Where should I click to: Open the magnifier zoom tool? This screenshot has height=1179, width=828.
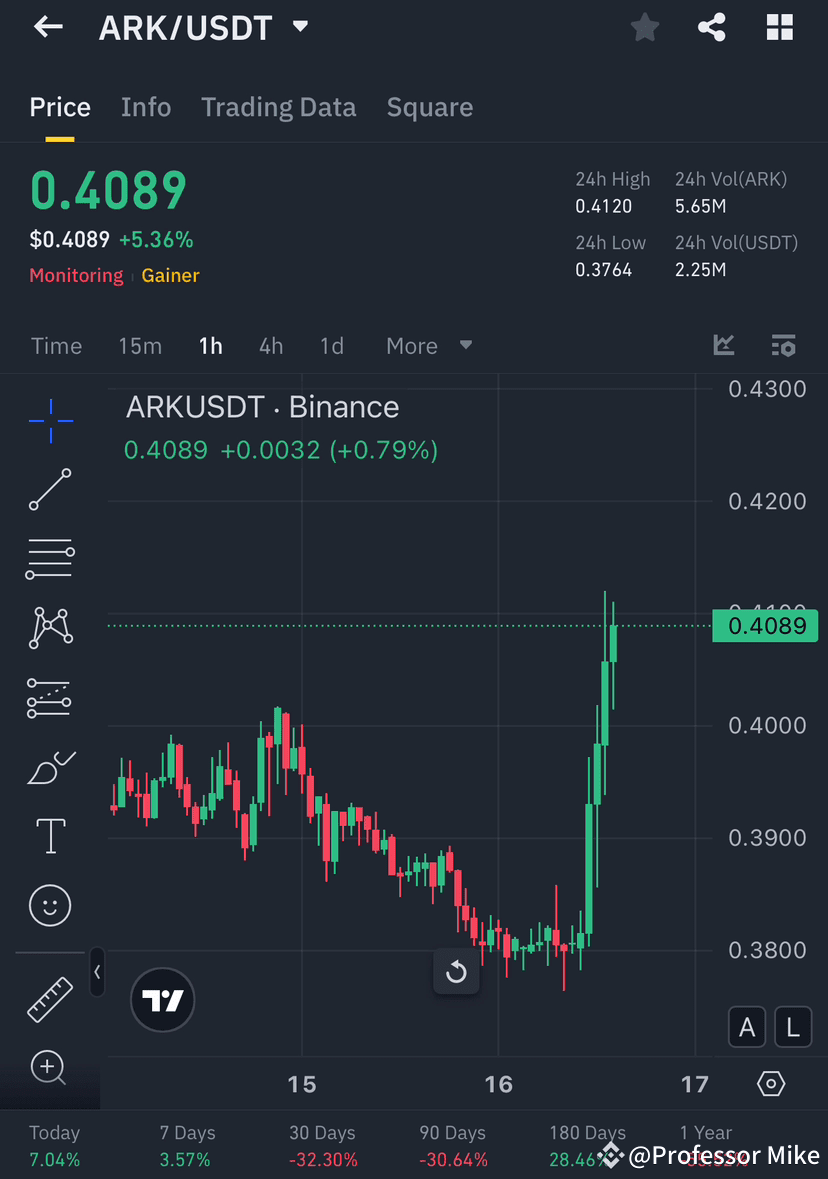[49, 1068]
